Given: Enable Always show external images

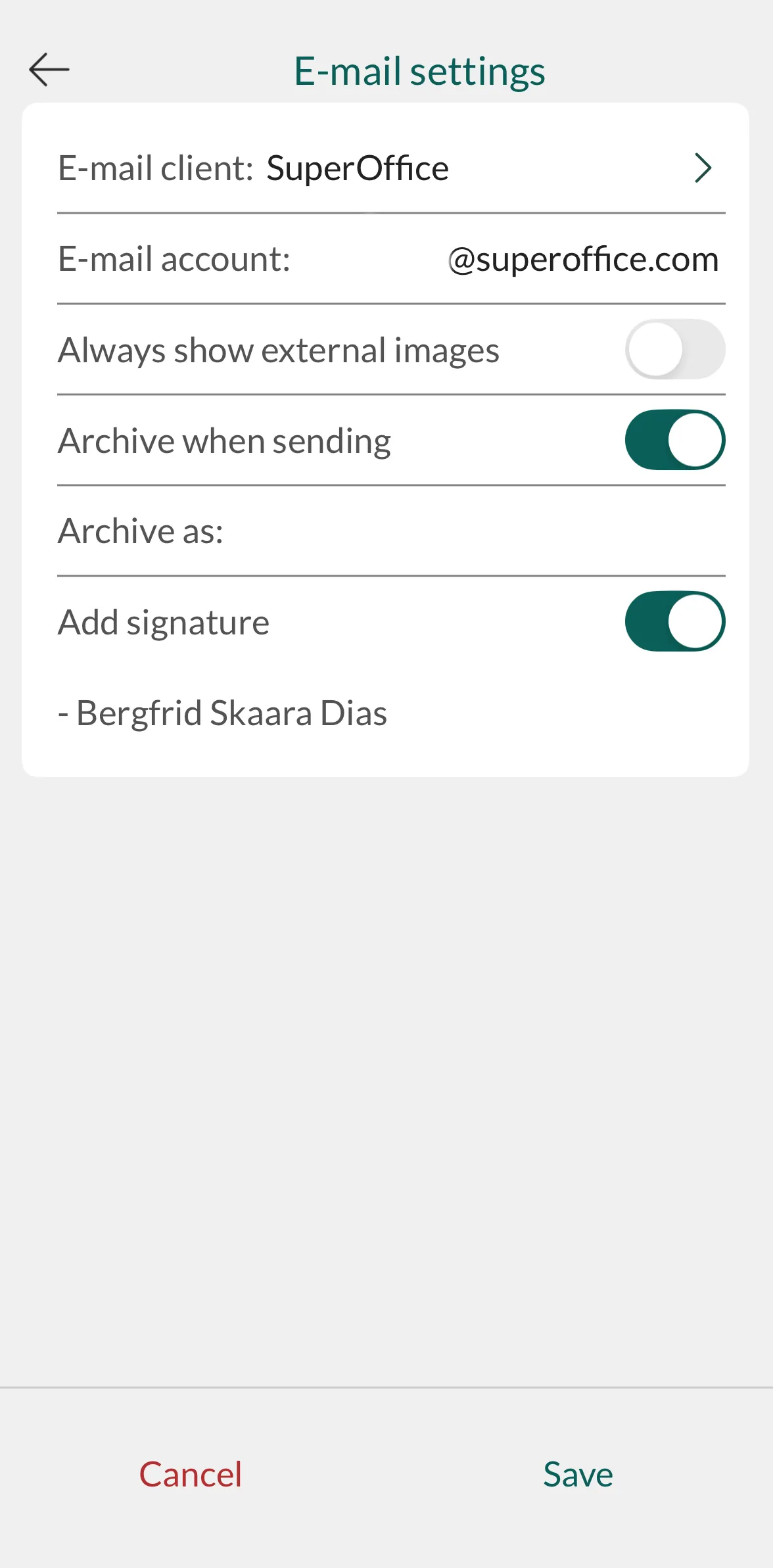Looking at the screenshot, I should tap(674, 350).
